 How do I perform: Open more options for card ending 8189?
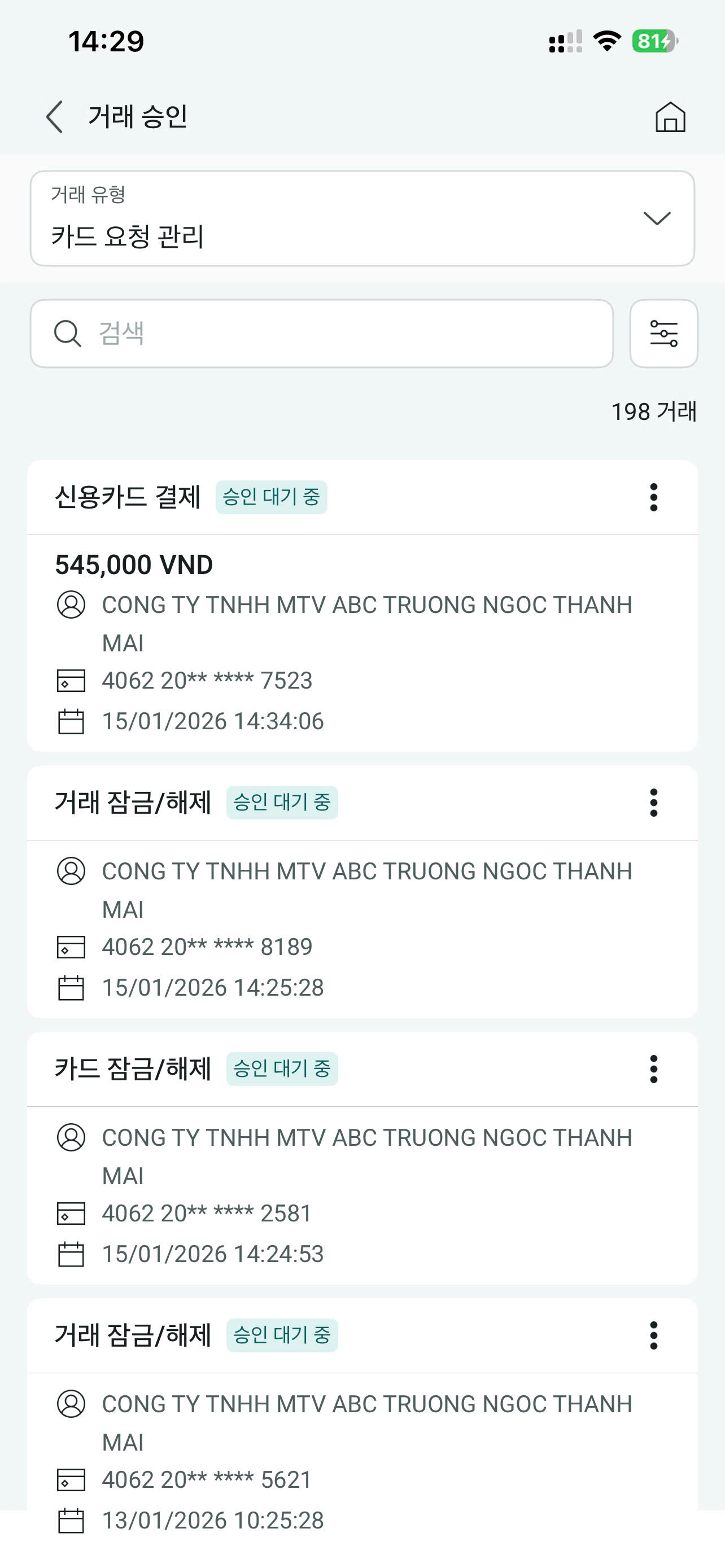[x=653, y=802]
